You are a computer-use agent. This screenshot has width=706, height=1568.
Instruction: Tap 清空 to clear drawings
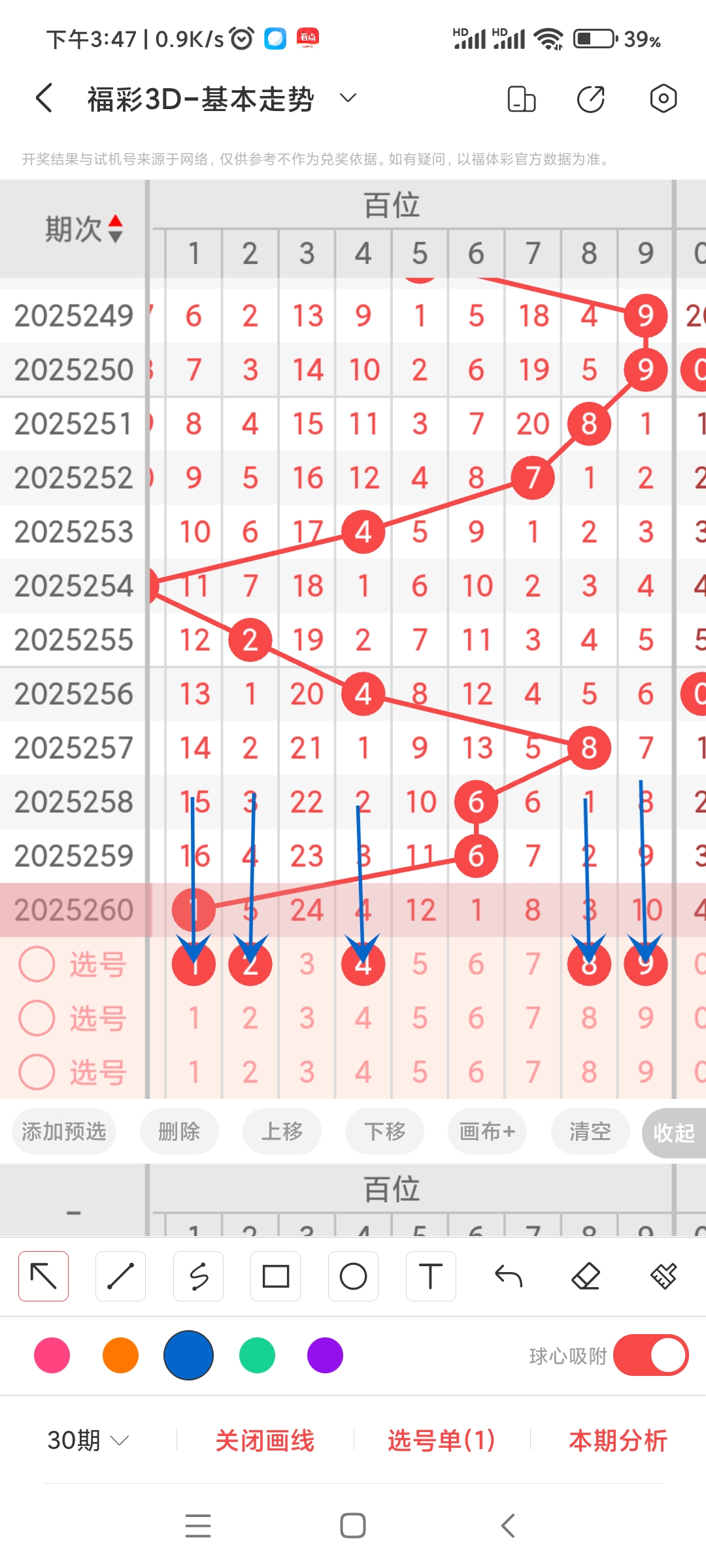pyautogui.click(x=590, y=1131)
